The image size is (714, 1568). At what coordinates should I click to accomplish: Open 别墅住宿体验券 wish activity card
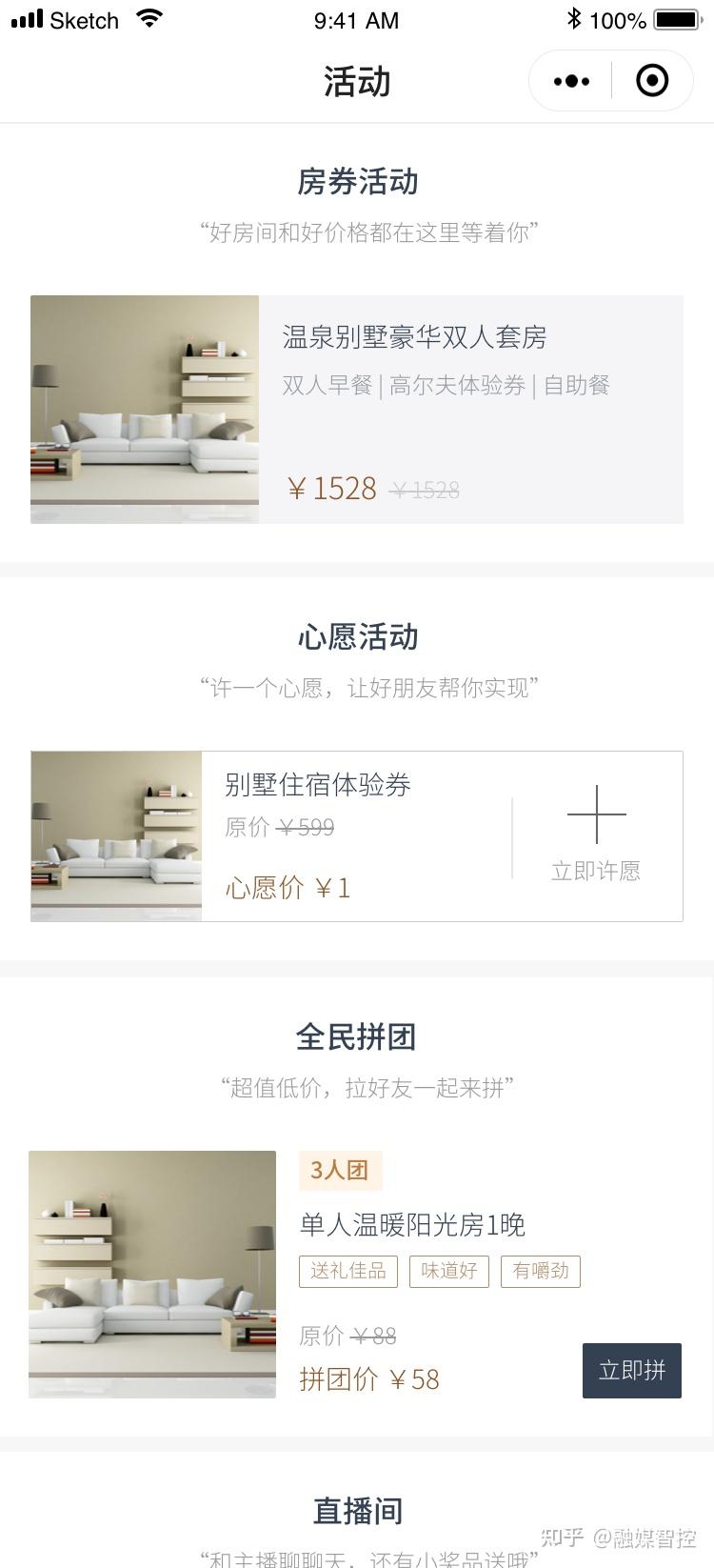(317, 785)
